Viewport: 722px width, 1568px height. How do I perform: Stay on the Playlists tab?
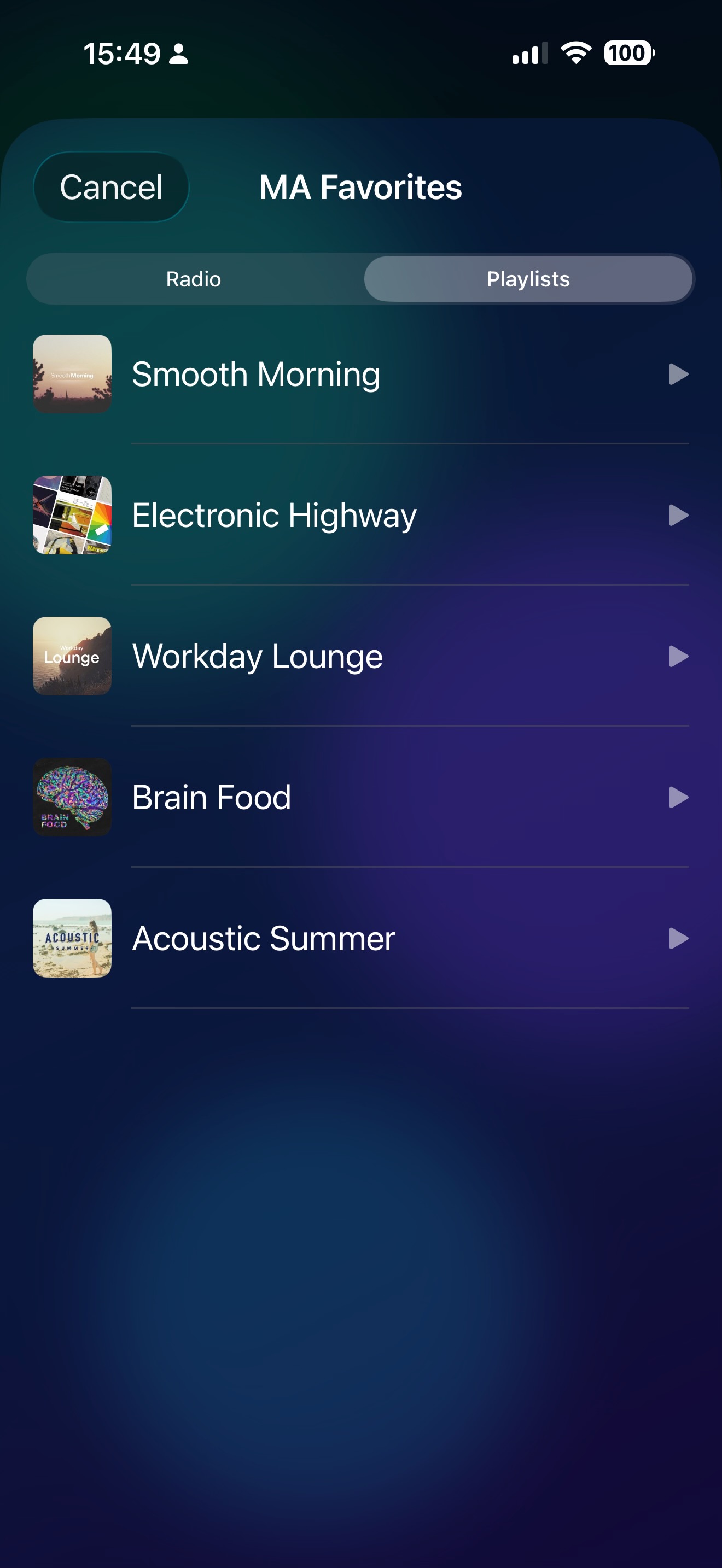[x=527, y=279]
